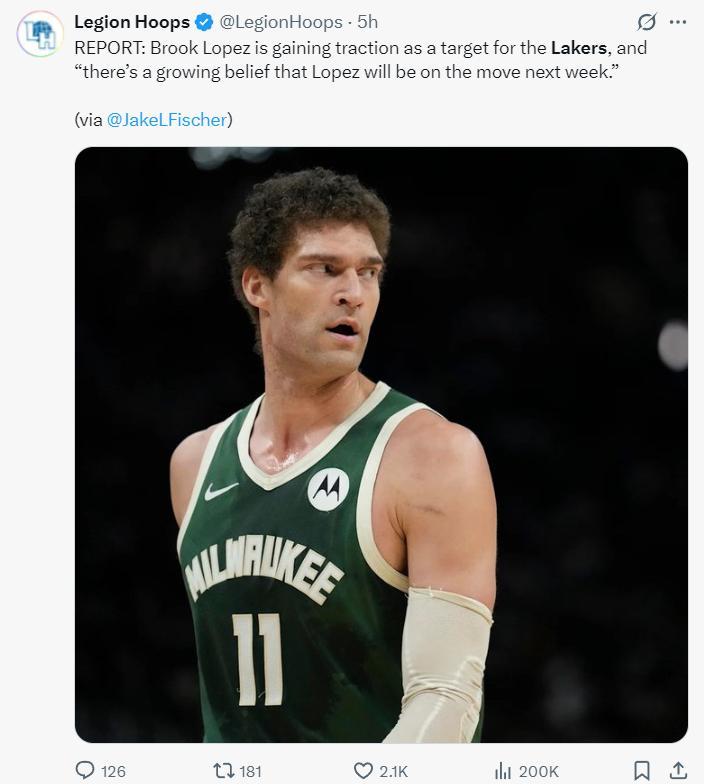
Task: Open the post overflow menu
Action: [x=678, y=22]
